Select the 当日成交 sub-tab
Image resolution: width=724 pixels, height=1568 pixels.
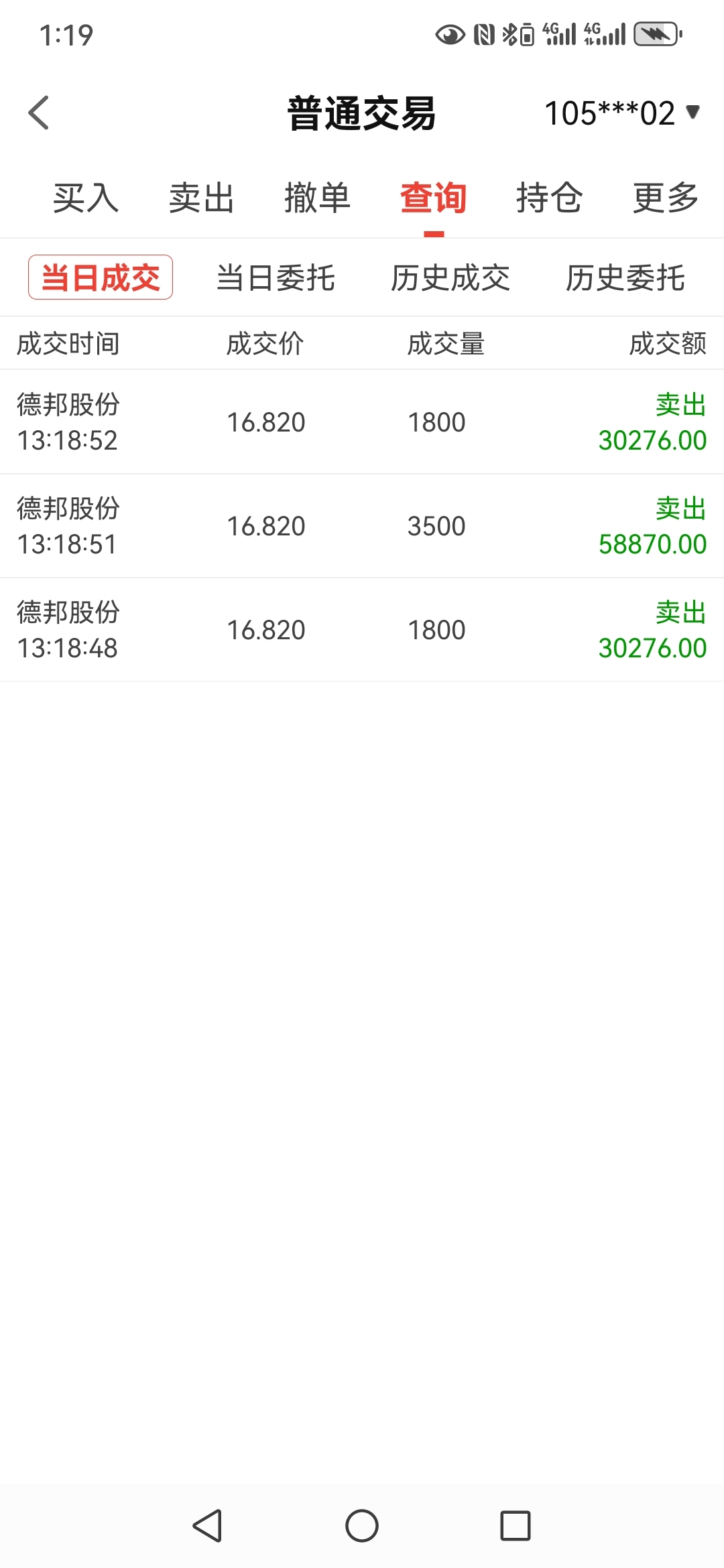(101, 277)
